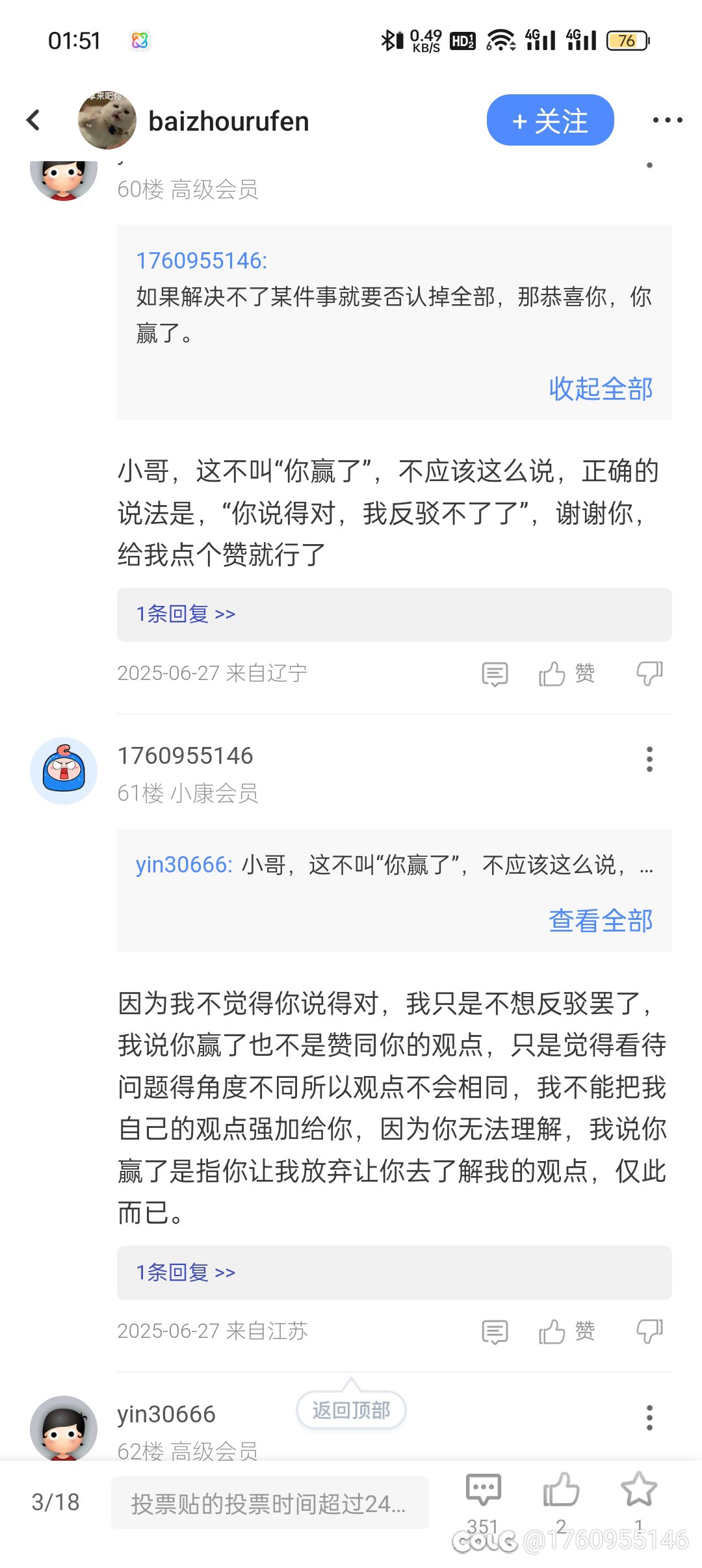Open baizhourufen's profile avatar
Viewport: 702px width, 1568px height.
(107, 120)
